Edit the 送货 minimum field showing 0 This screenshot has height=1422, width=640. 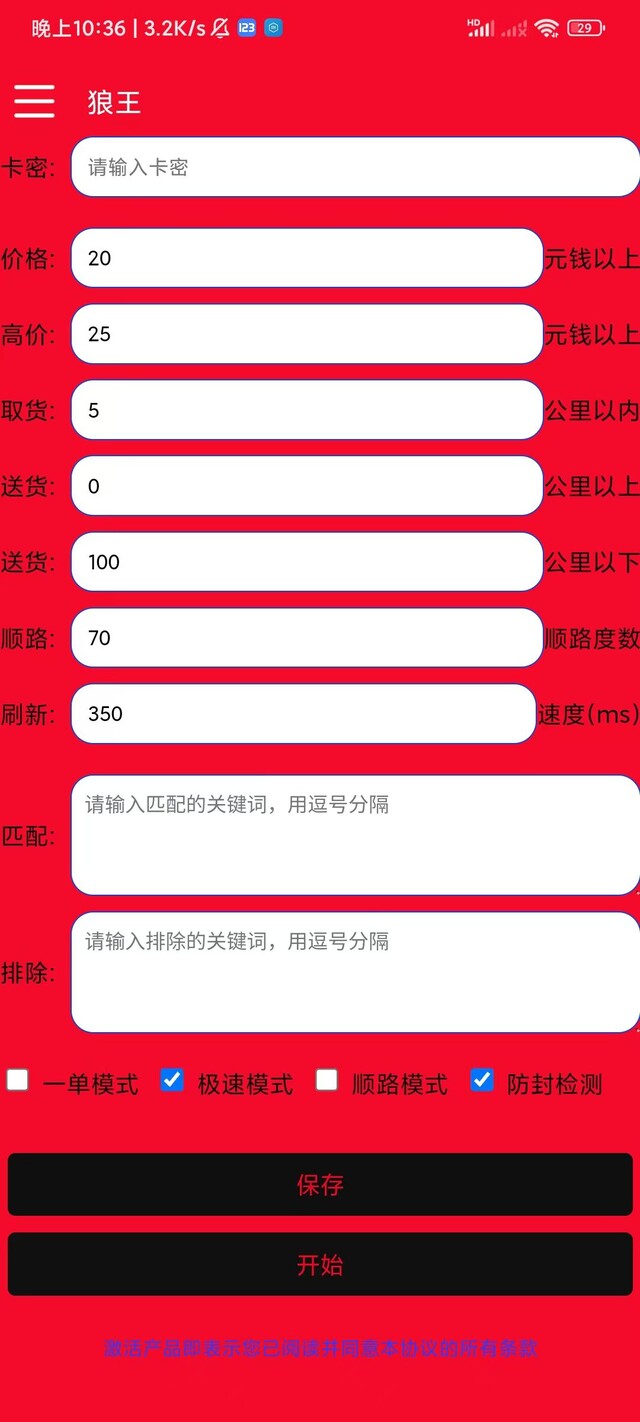[x=306, y=486]
